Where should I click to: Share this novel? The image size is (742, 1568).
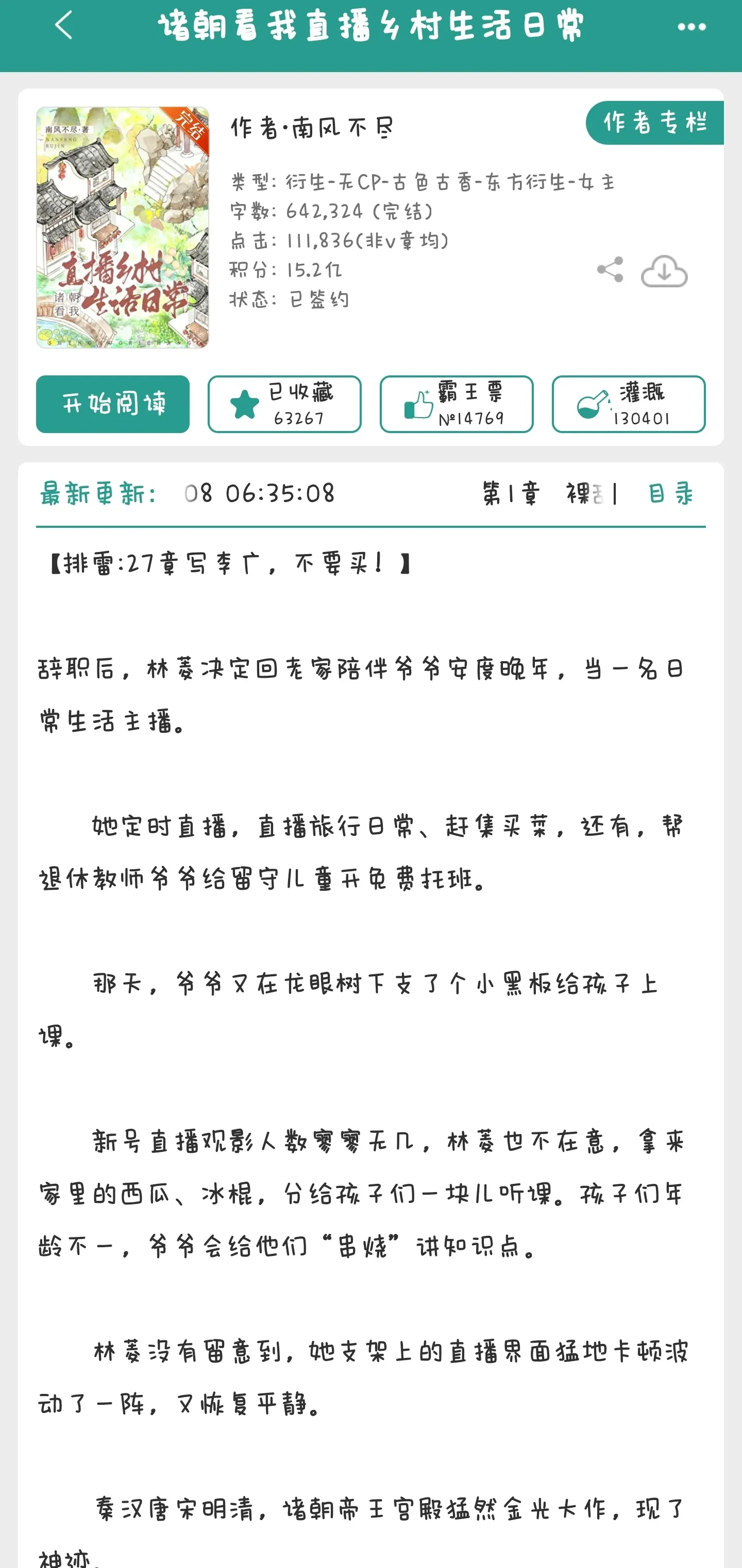610,270
